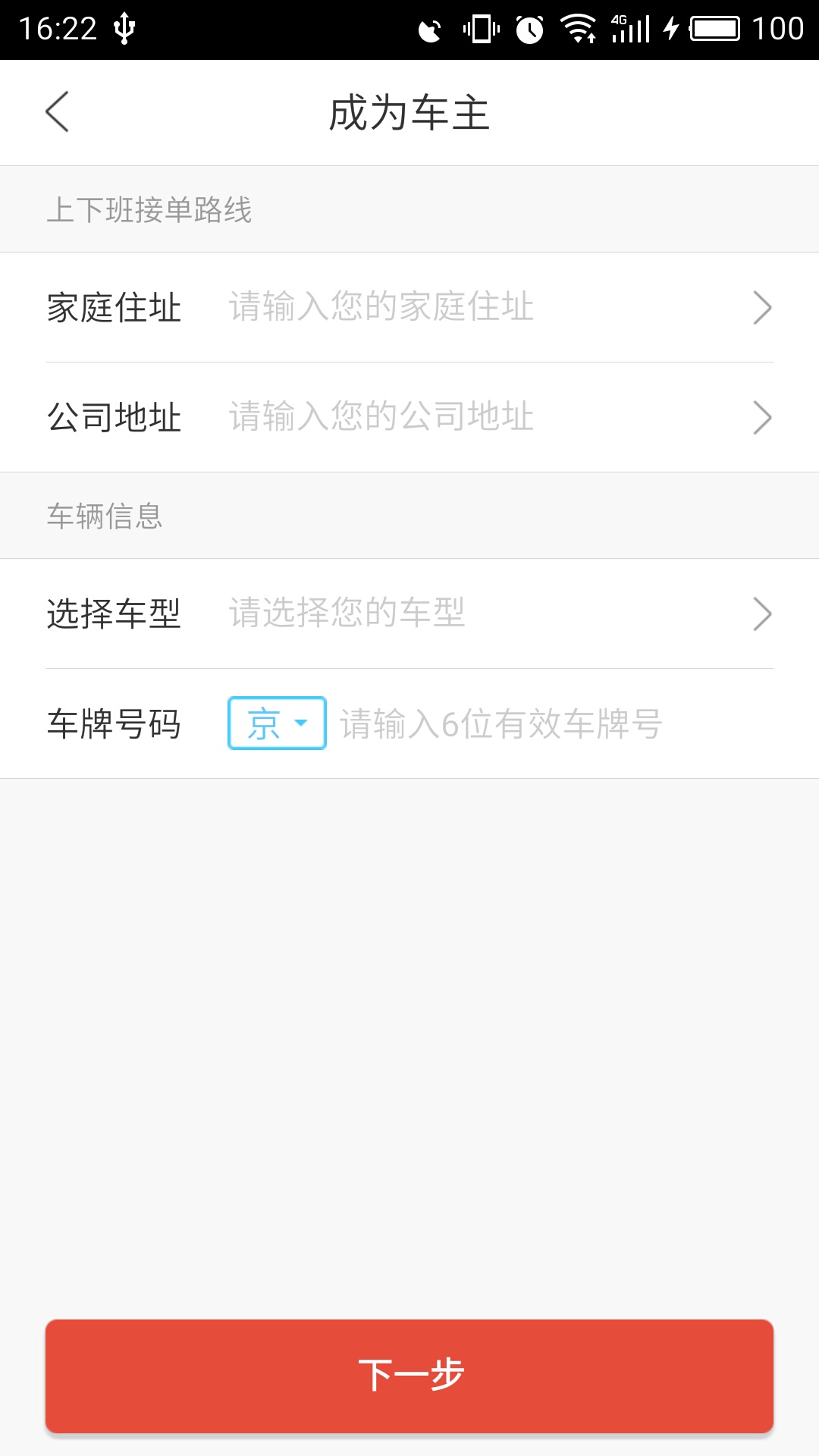Open the home address selection screen
819x1456 pixels.
point(379,306)
